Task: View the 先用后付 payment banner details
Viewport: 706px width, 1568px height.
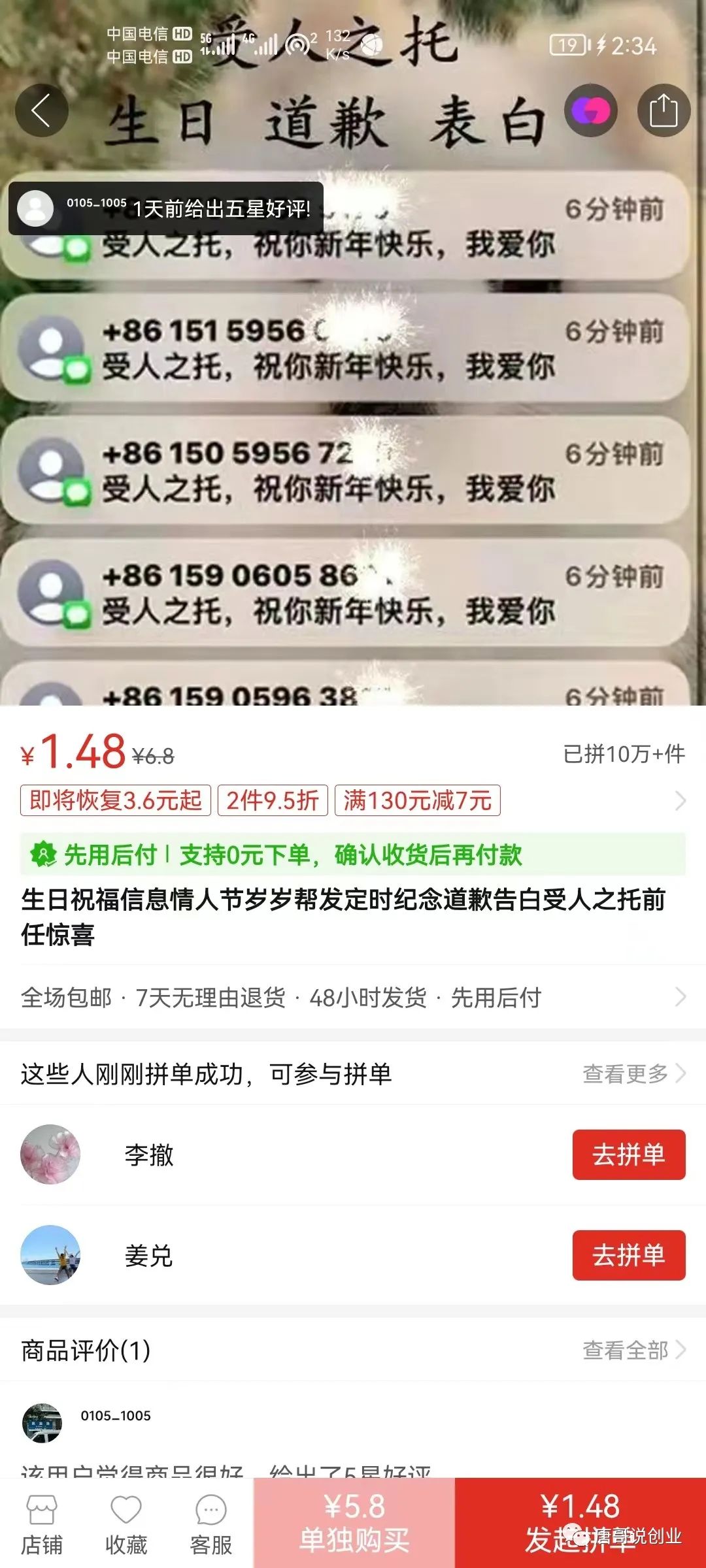Action: [x=353, y=855]
